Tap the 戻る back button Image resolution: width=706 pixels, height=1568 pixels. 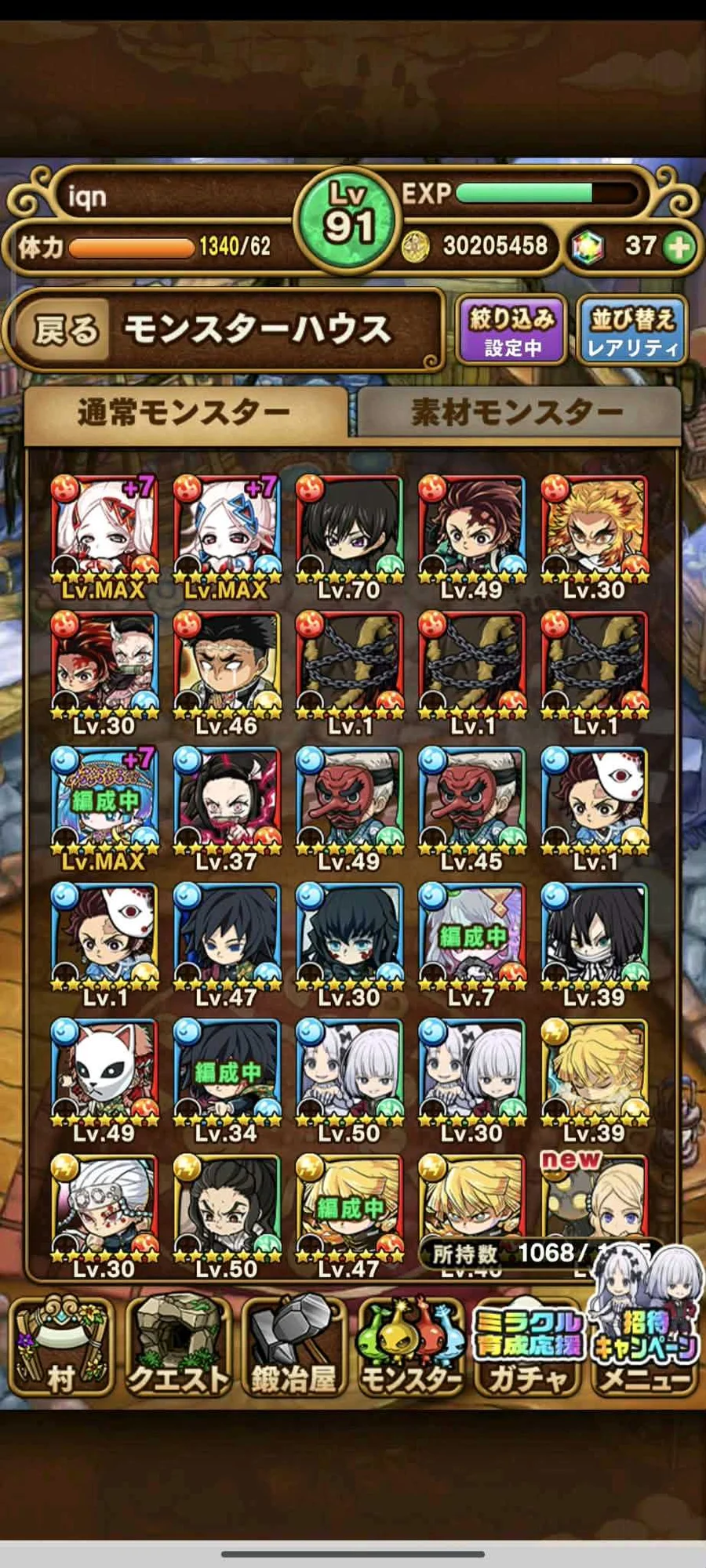click(x=67, y=330)
